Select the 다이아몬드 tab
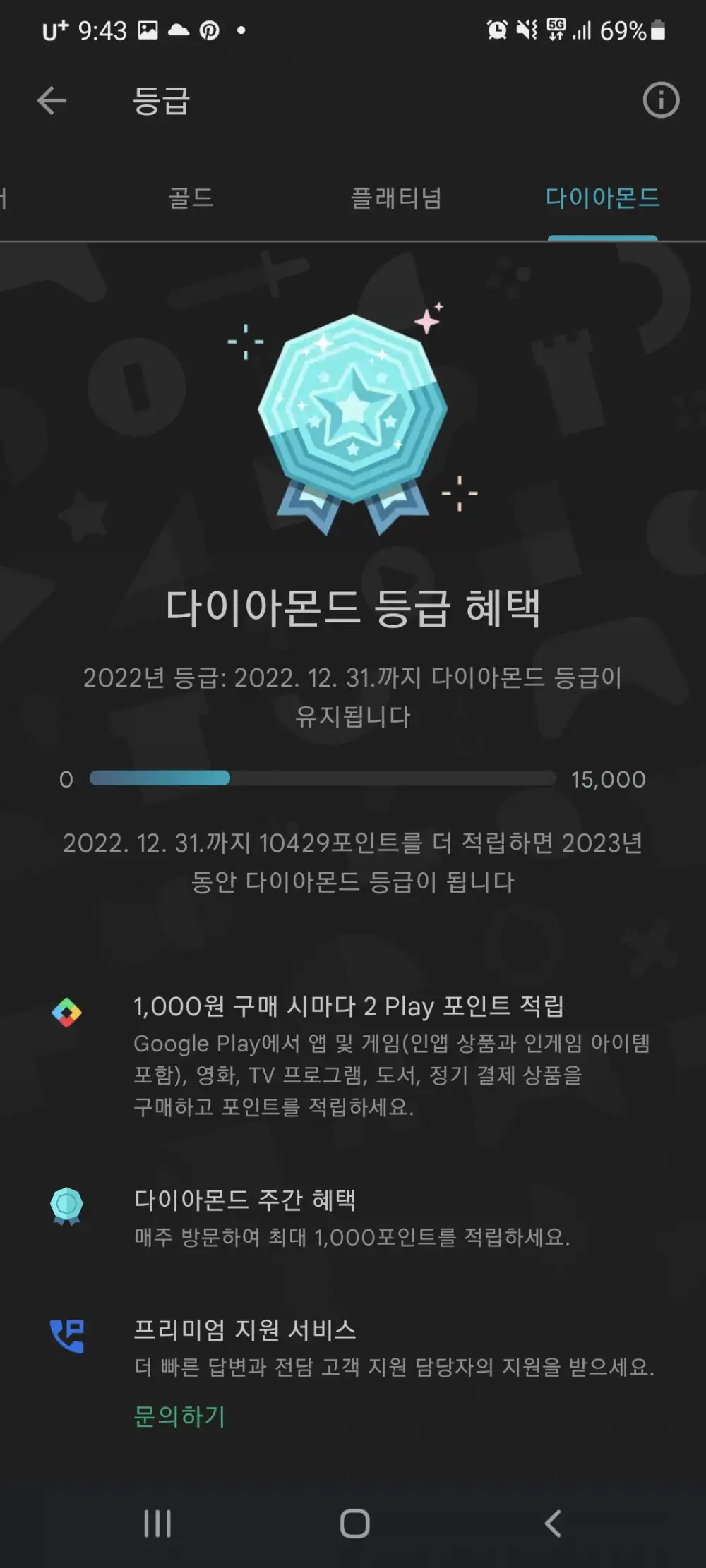This screenshot has width=706, height=1568. click(x=602, y=198)
